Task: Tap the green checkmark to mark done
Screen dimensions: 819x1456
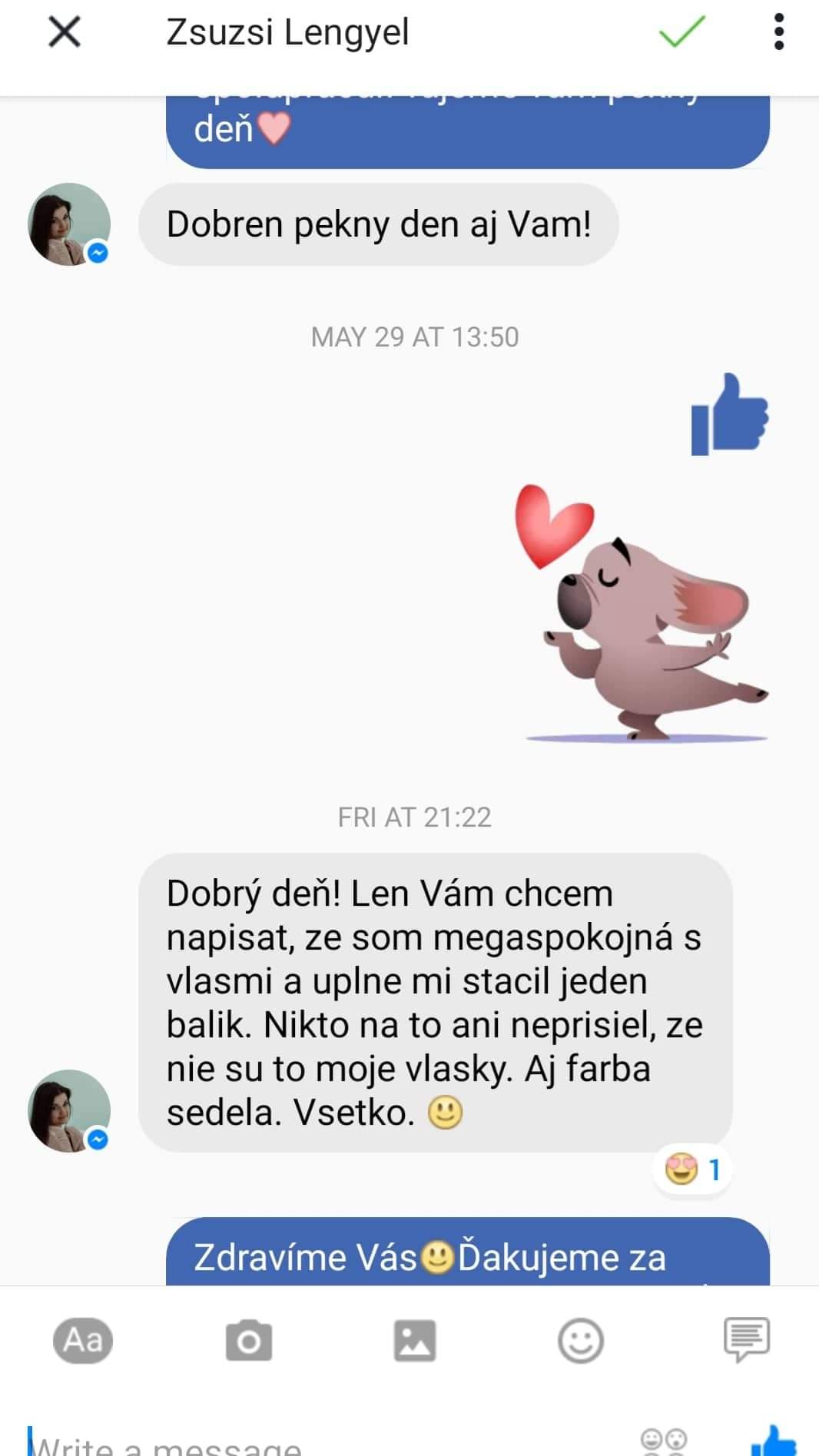Action: [x=681, y=32]
